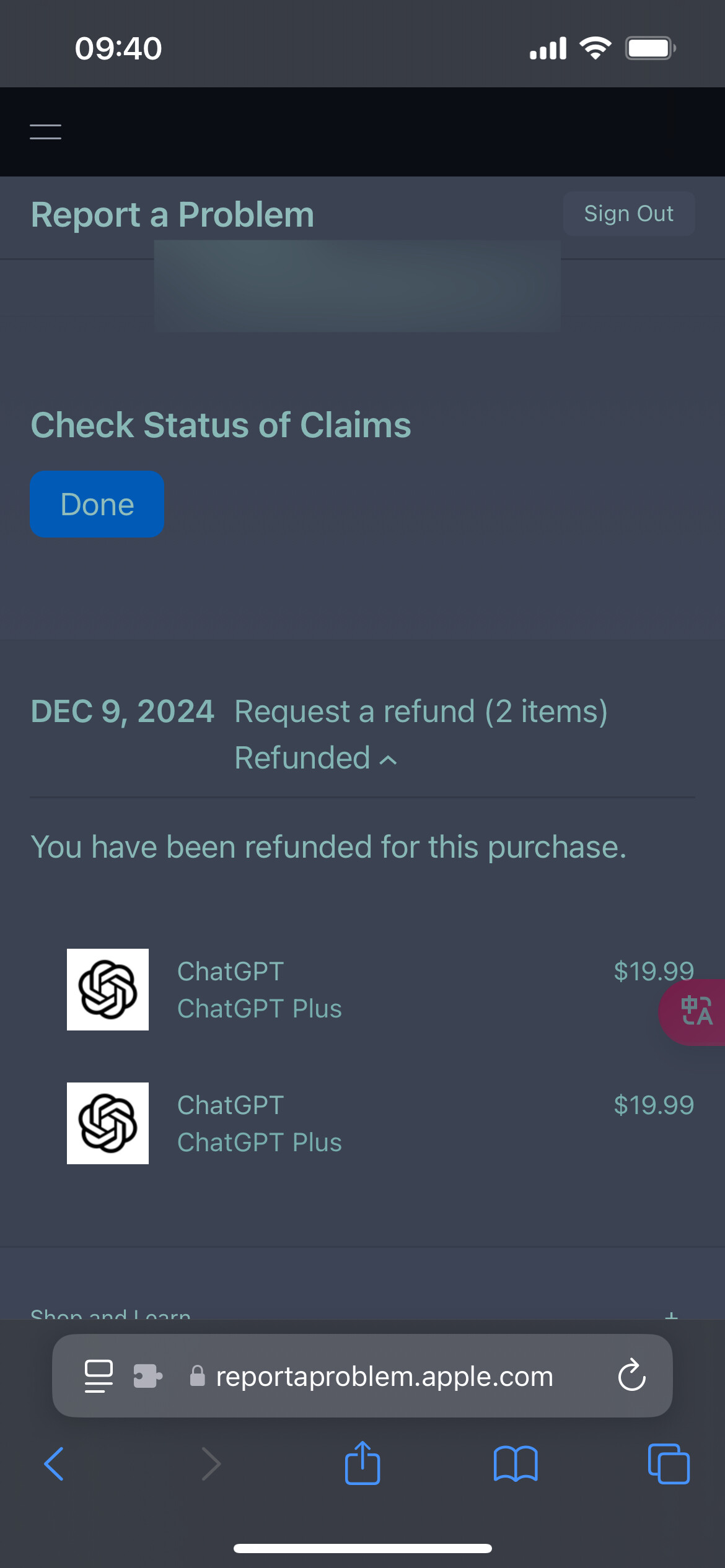This screenshot has width=725, height=1568.
Task: Tap the reportaproblem.apple.com address bar
Action: coord(372,1376)
